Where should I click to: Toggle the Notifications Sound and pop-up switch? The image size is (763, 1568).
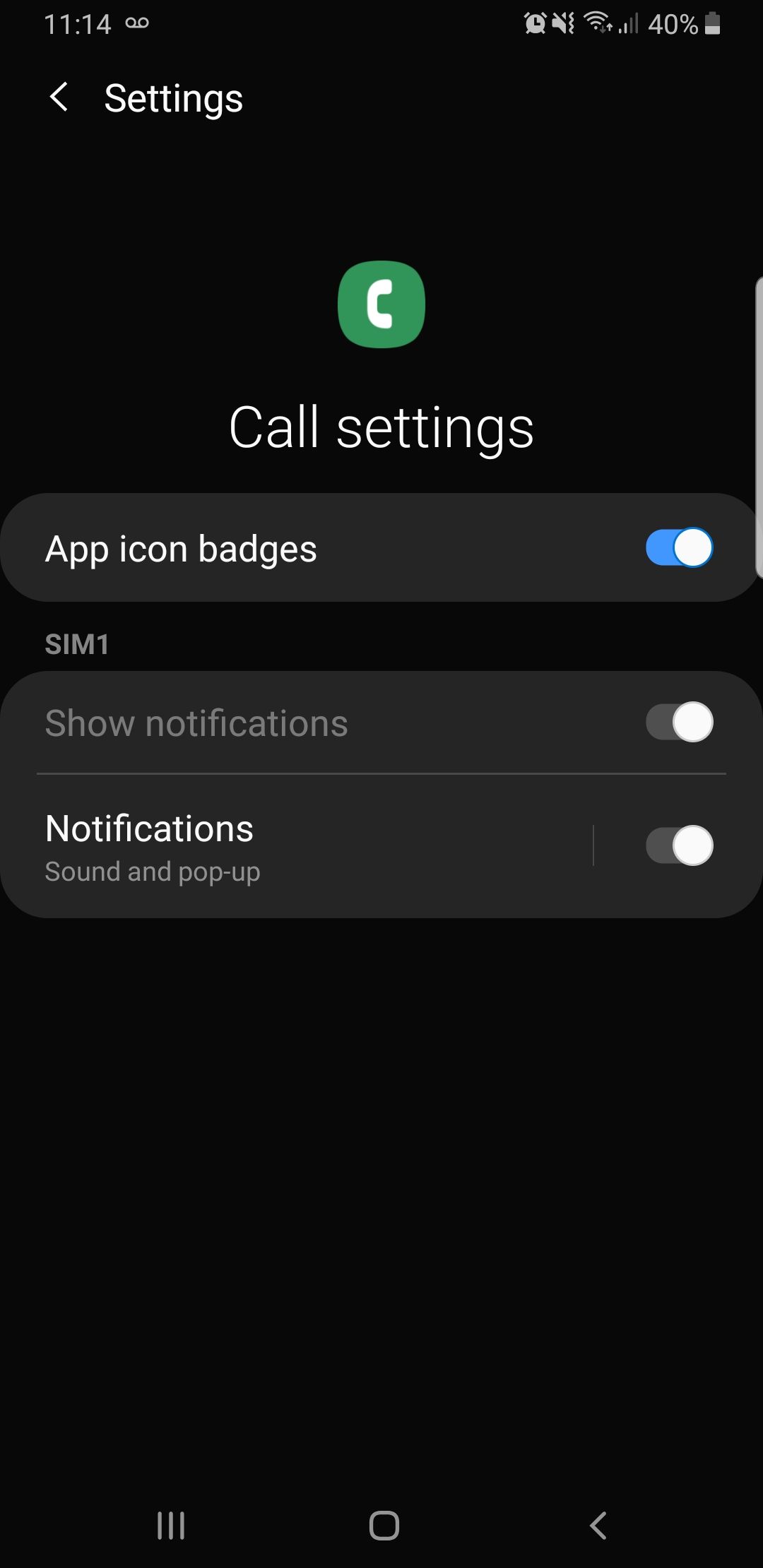[679, 845]
